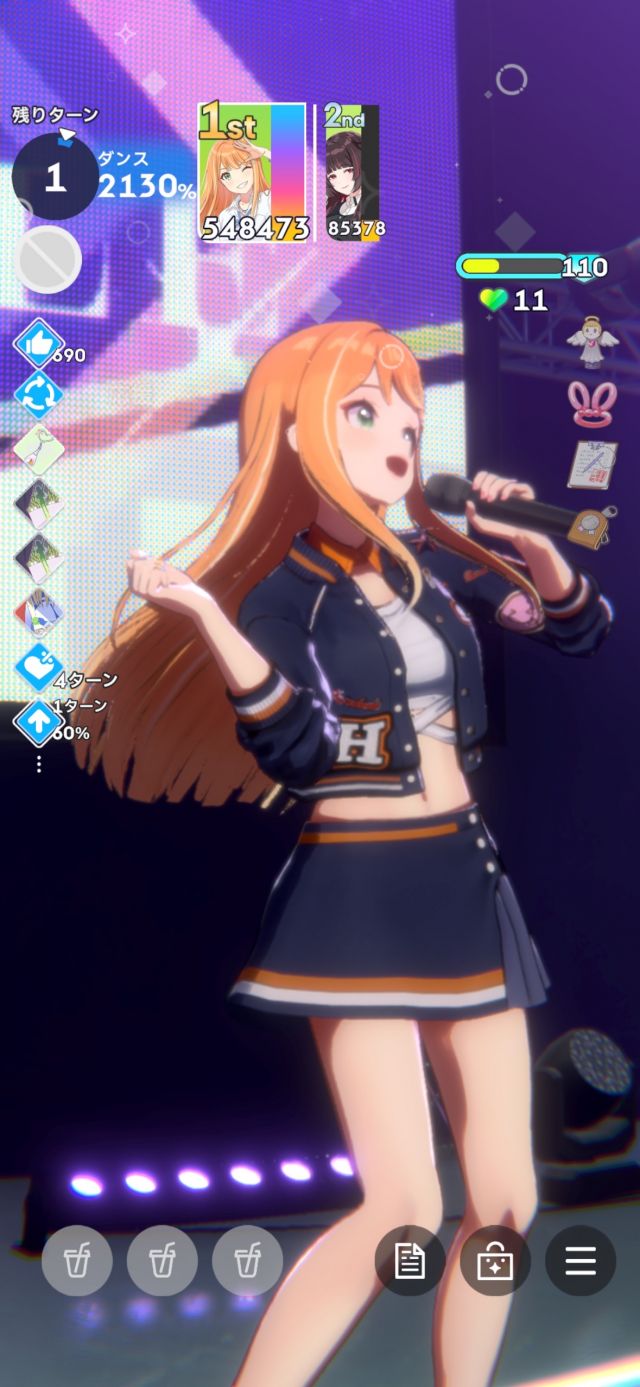This screenshot has width=640, height=1387.
Task: View the log document button
Action: [x=410, y=1261]
